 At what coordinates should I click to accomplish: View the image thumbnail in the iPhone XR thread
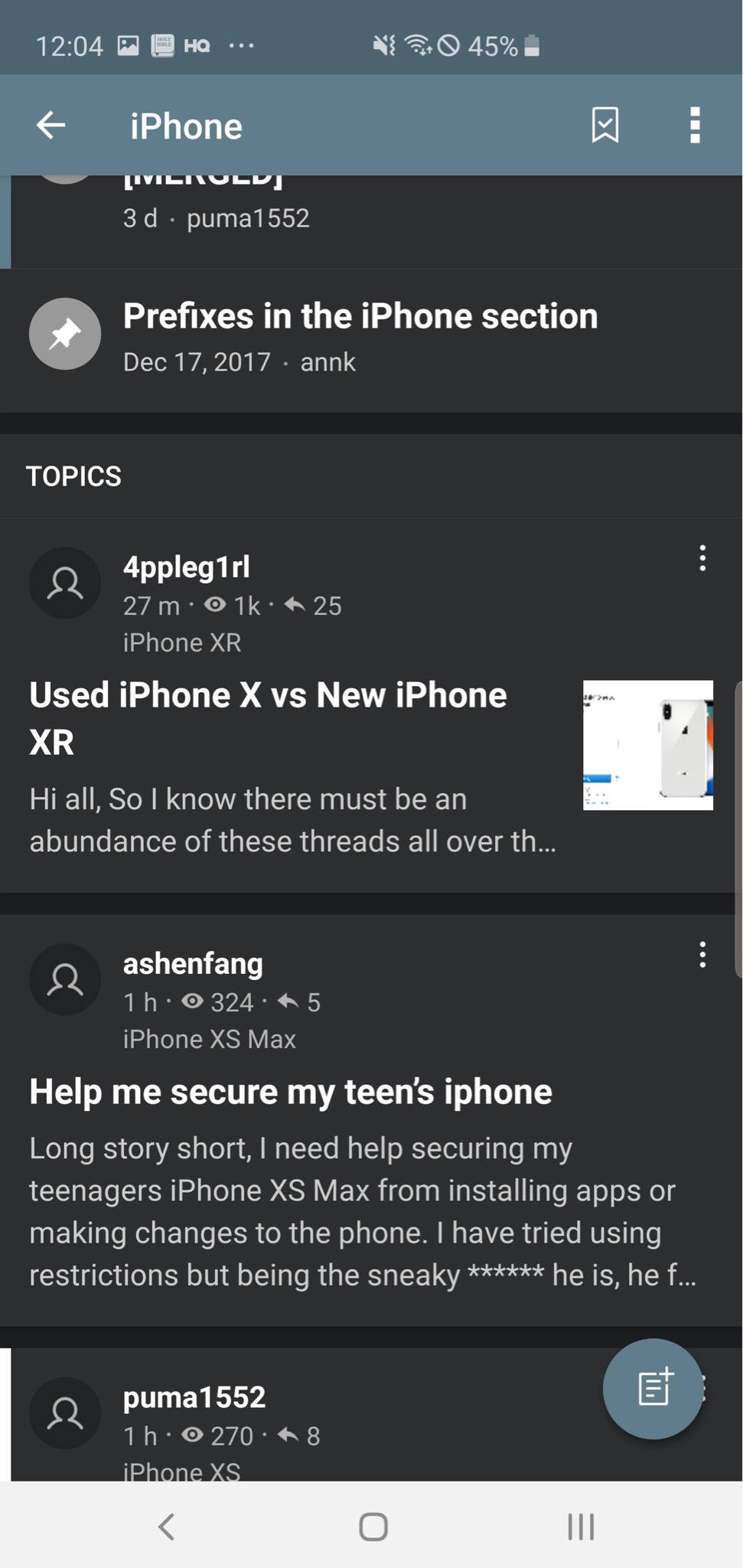[x=647, y=745]
